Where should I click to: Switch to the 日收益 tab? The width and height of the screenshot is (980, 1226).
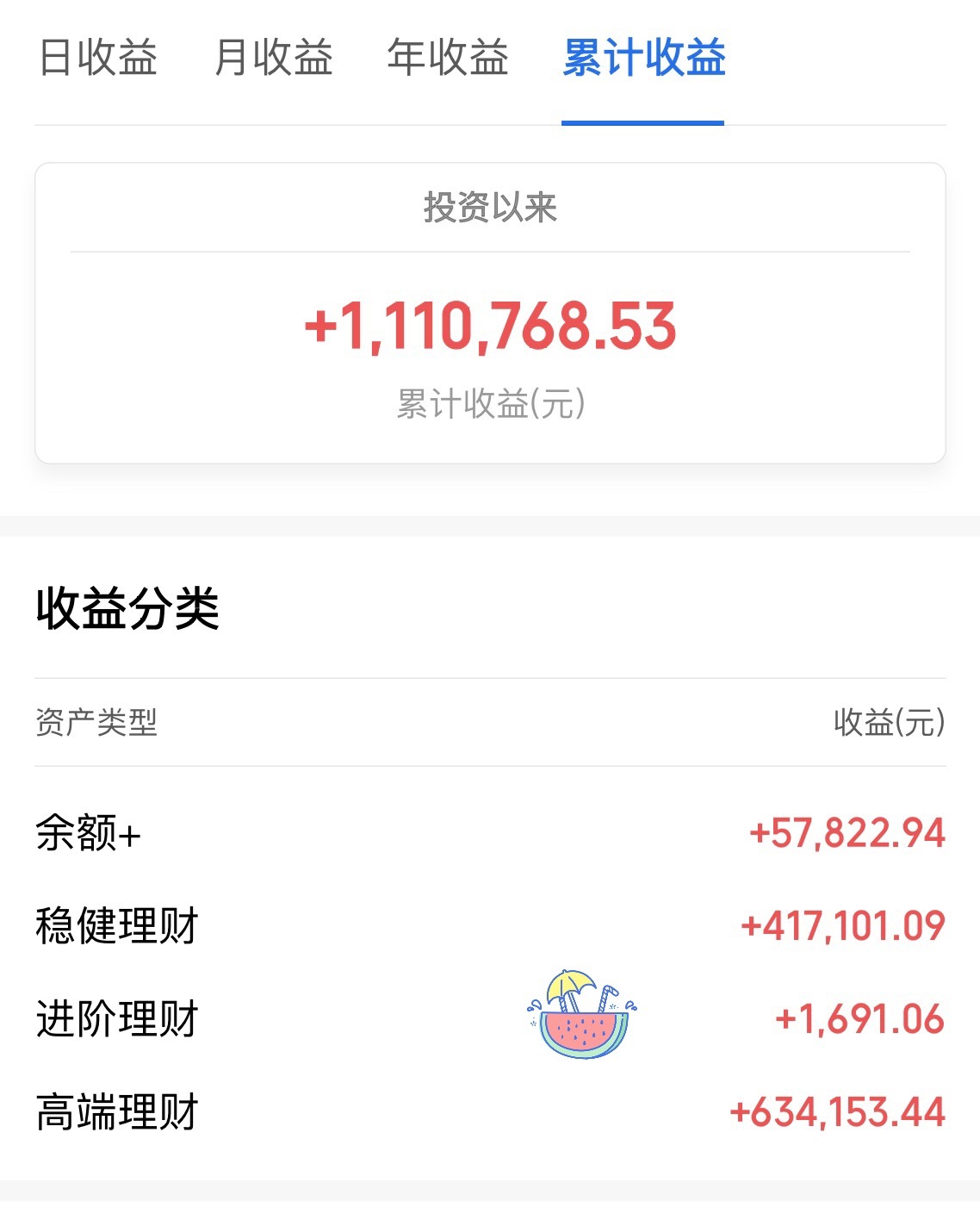[98, 59]
